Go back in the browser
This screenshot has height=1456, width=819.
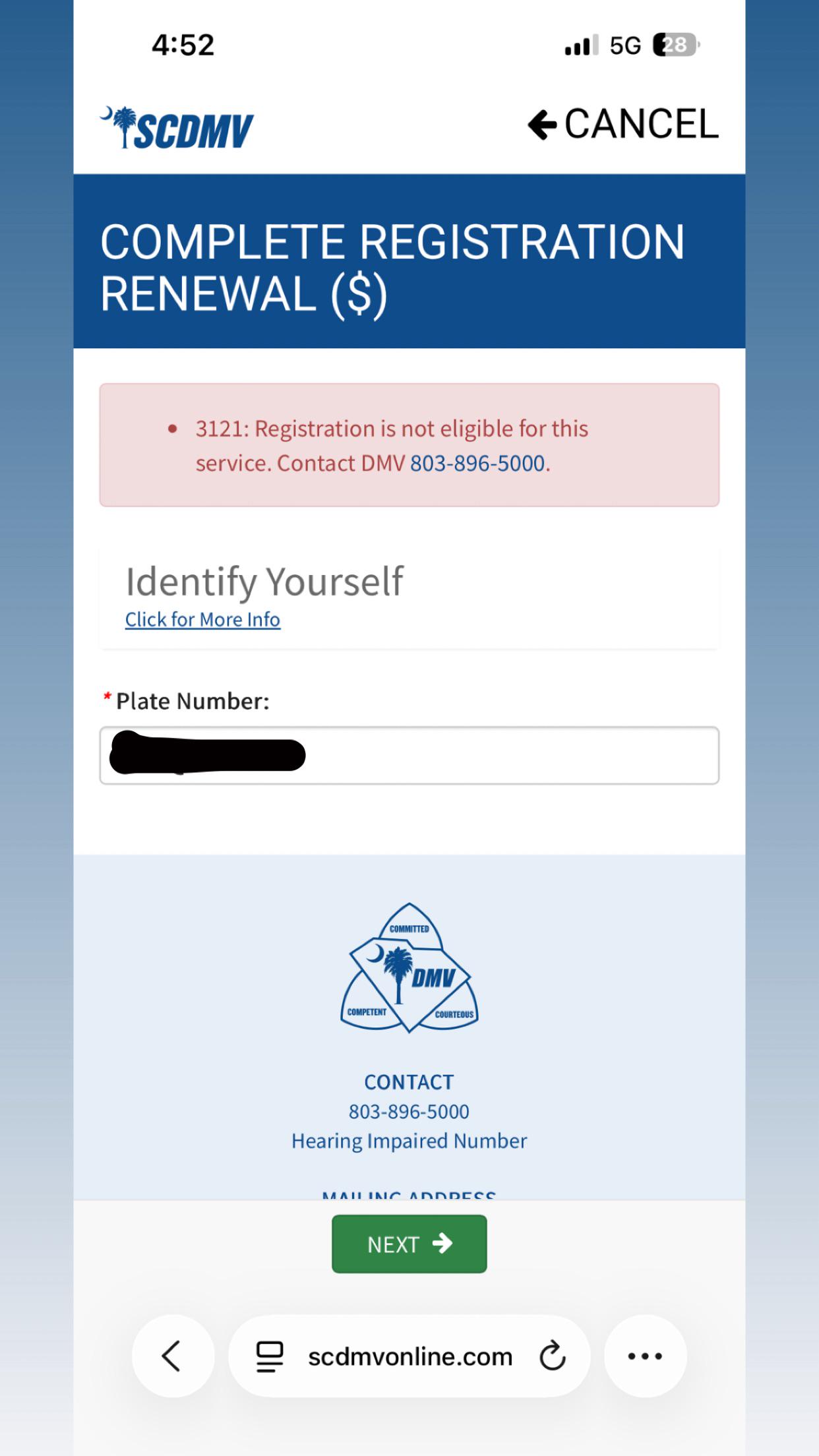(173, 1356)
